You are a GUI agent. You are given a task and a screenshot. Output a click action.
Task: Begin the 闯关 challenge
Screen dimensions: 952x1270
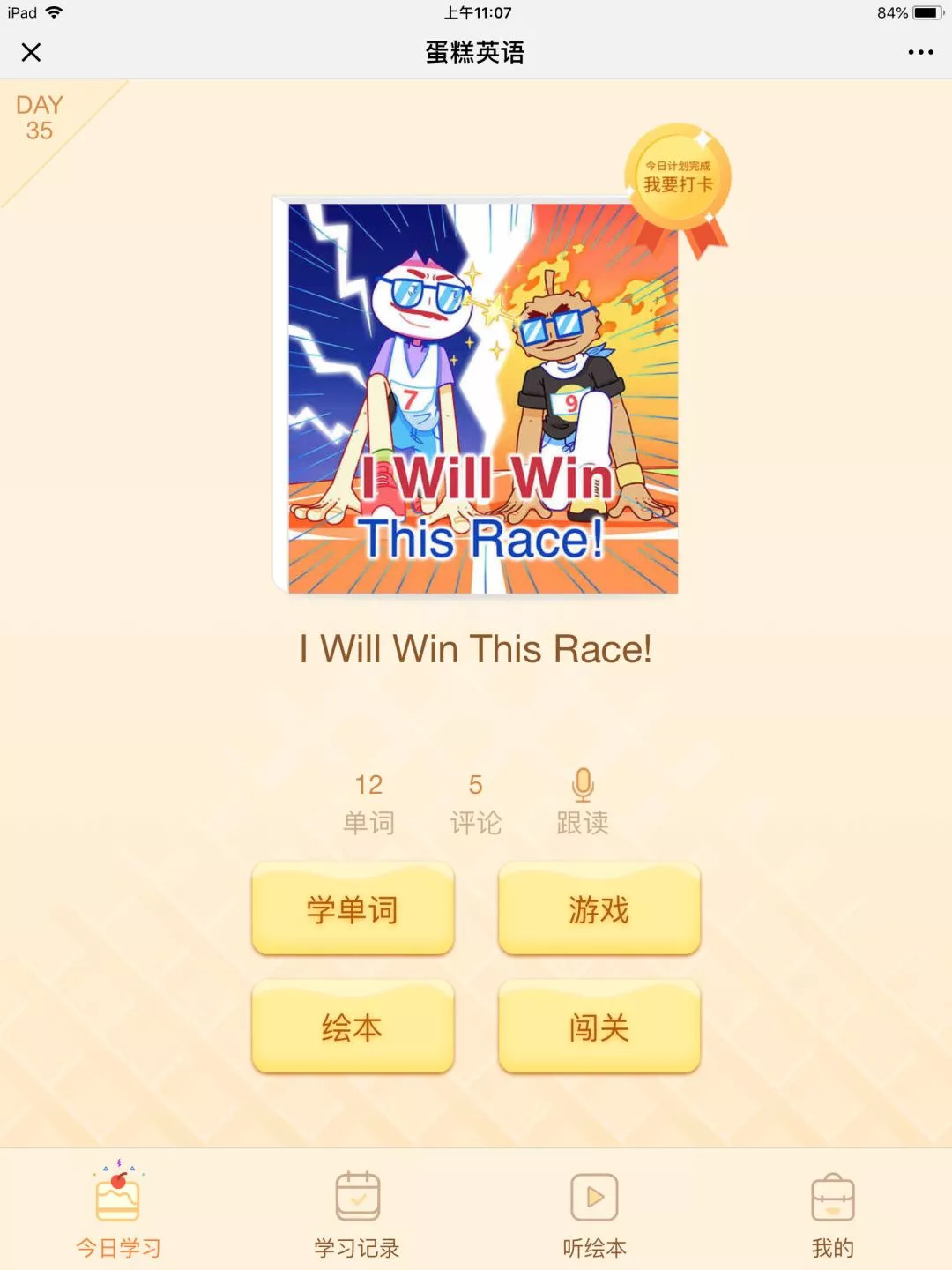(599, 1027)
